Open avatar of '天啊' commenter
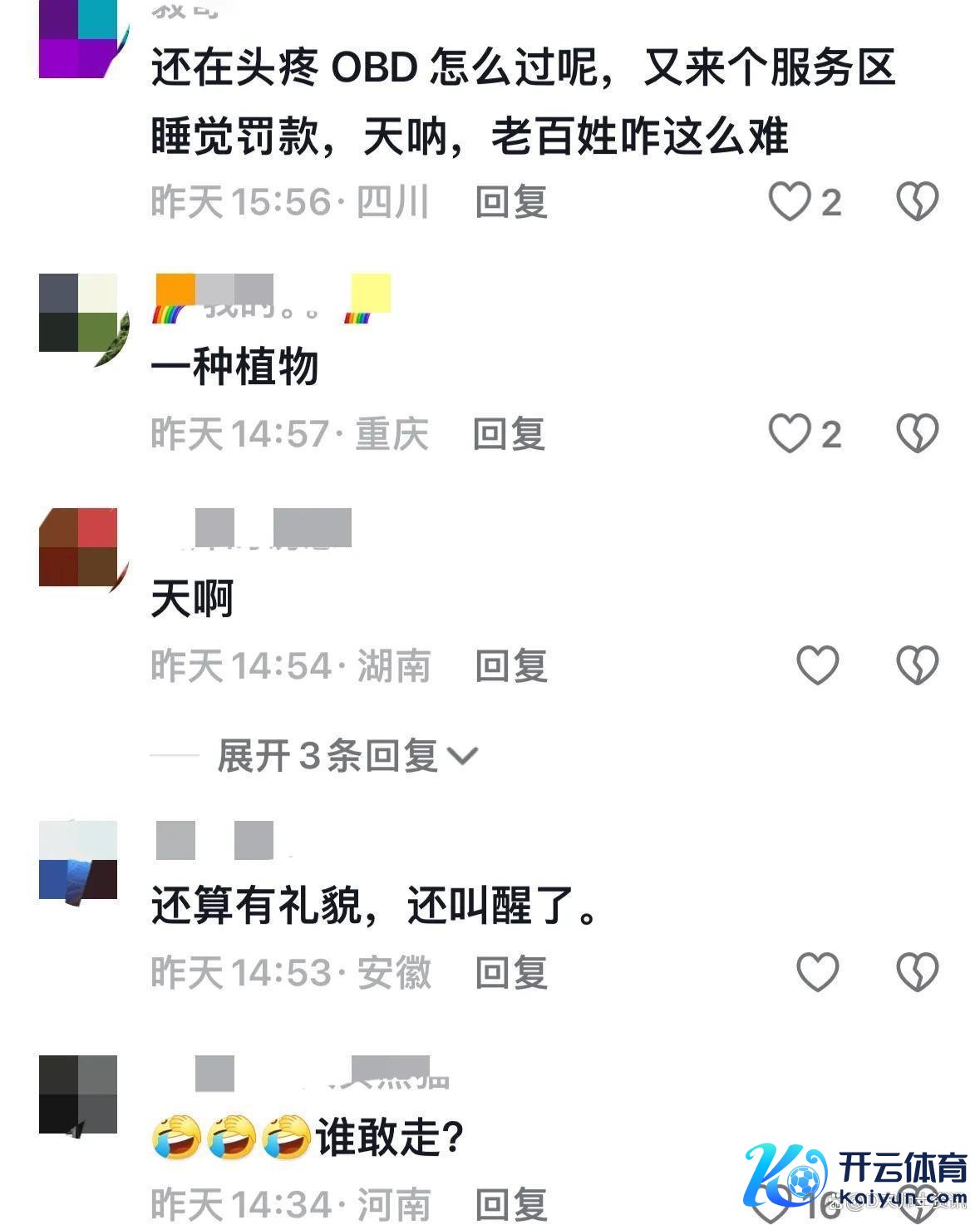Image resolution: width=980 pixels, height=1225 pixels. [79, 547]
